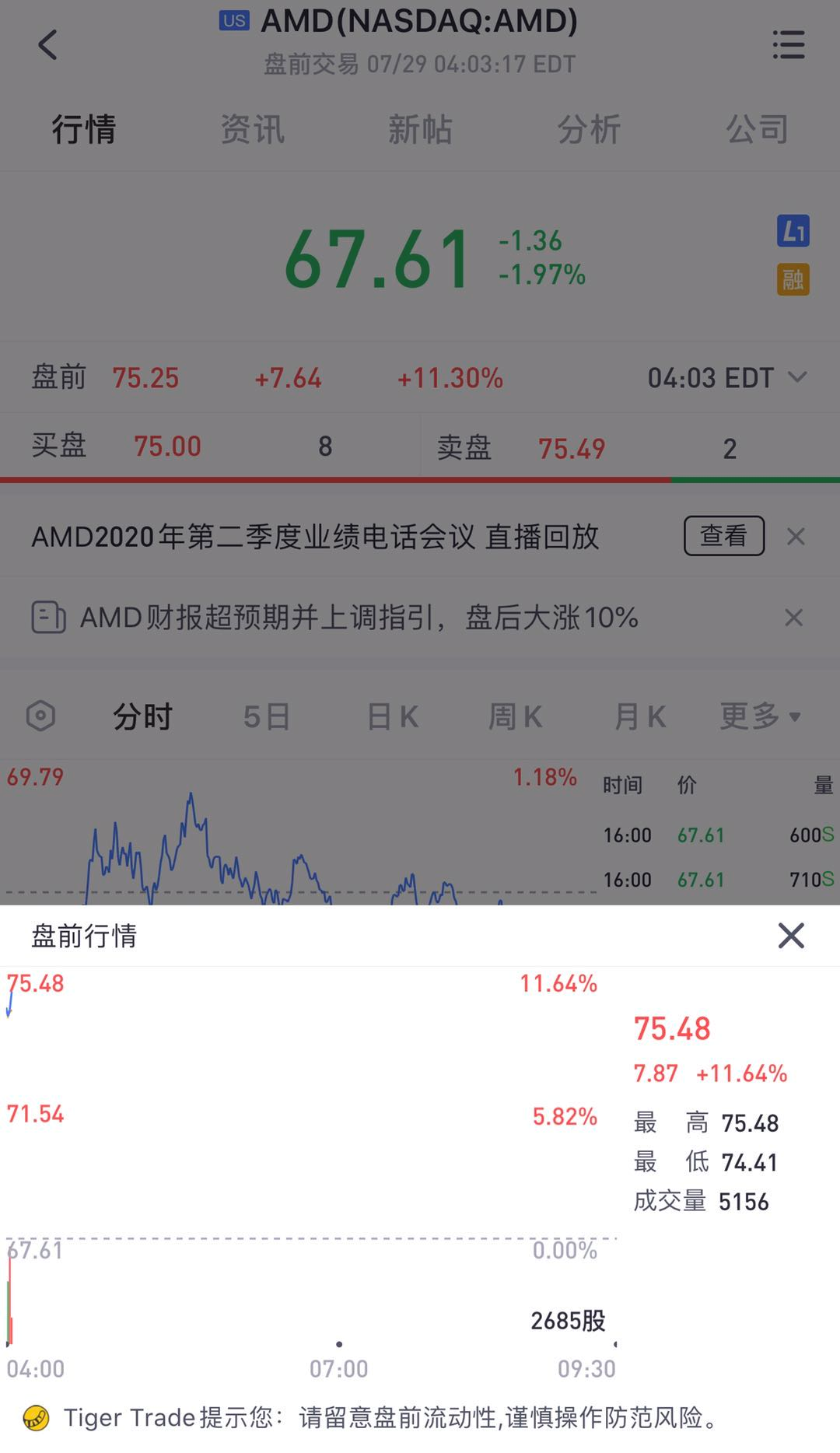Select the 周K chart

(515, 716)
